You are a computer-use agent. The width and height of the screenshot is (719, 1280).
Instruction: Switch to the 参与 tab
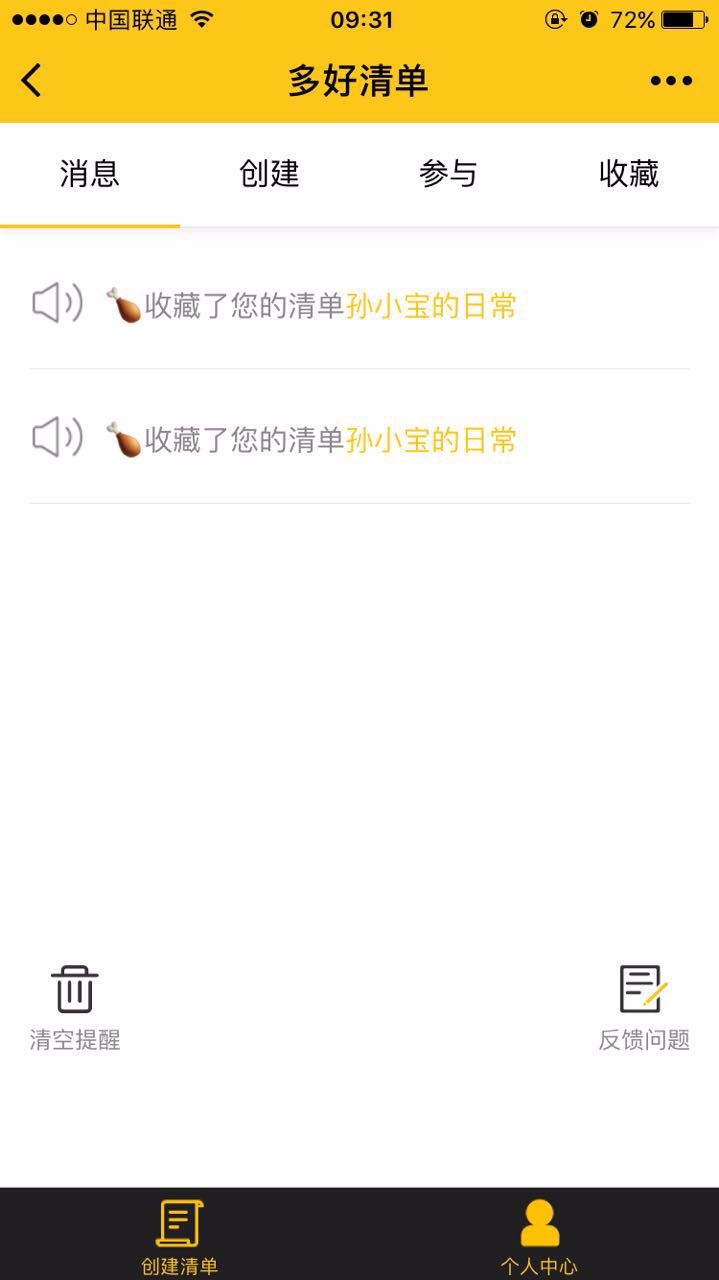tap(448, 174)
